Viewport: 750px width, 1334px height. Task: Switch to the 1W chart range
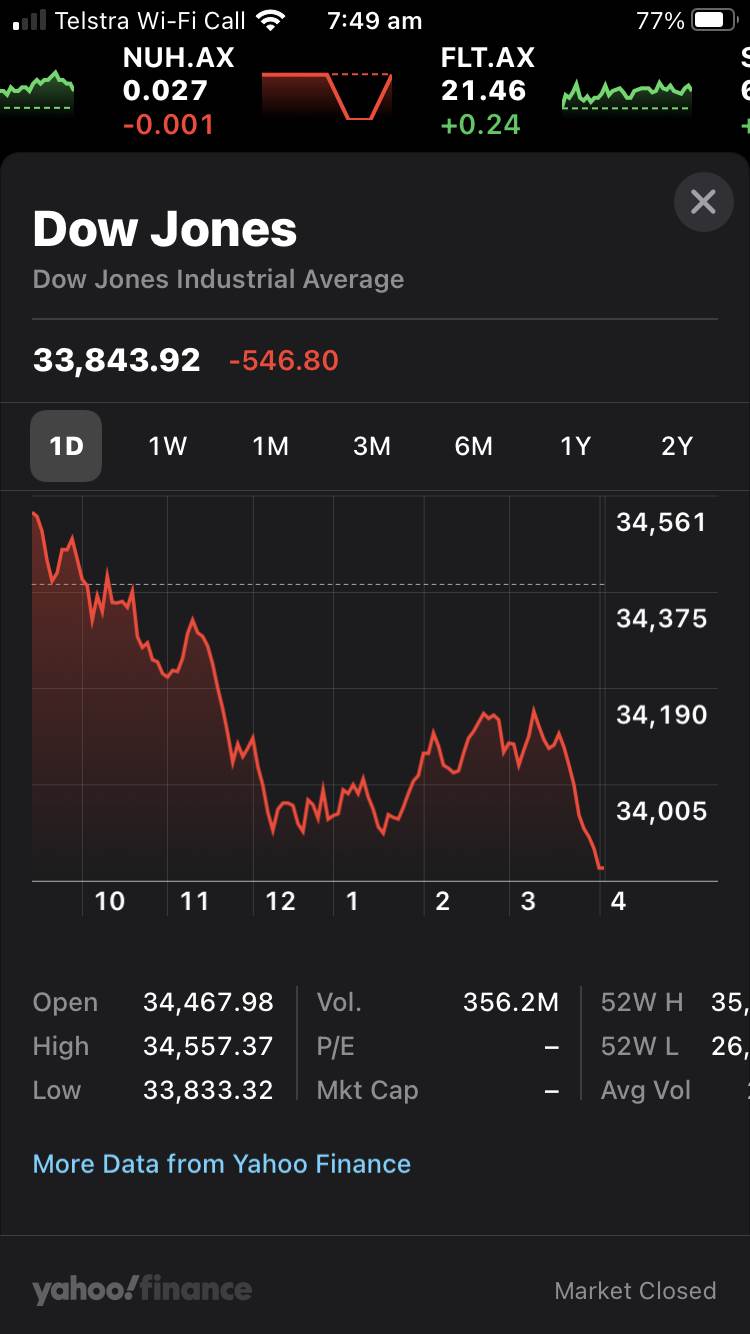click(x=168, y=446)
